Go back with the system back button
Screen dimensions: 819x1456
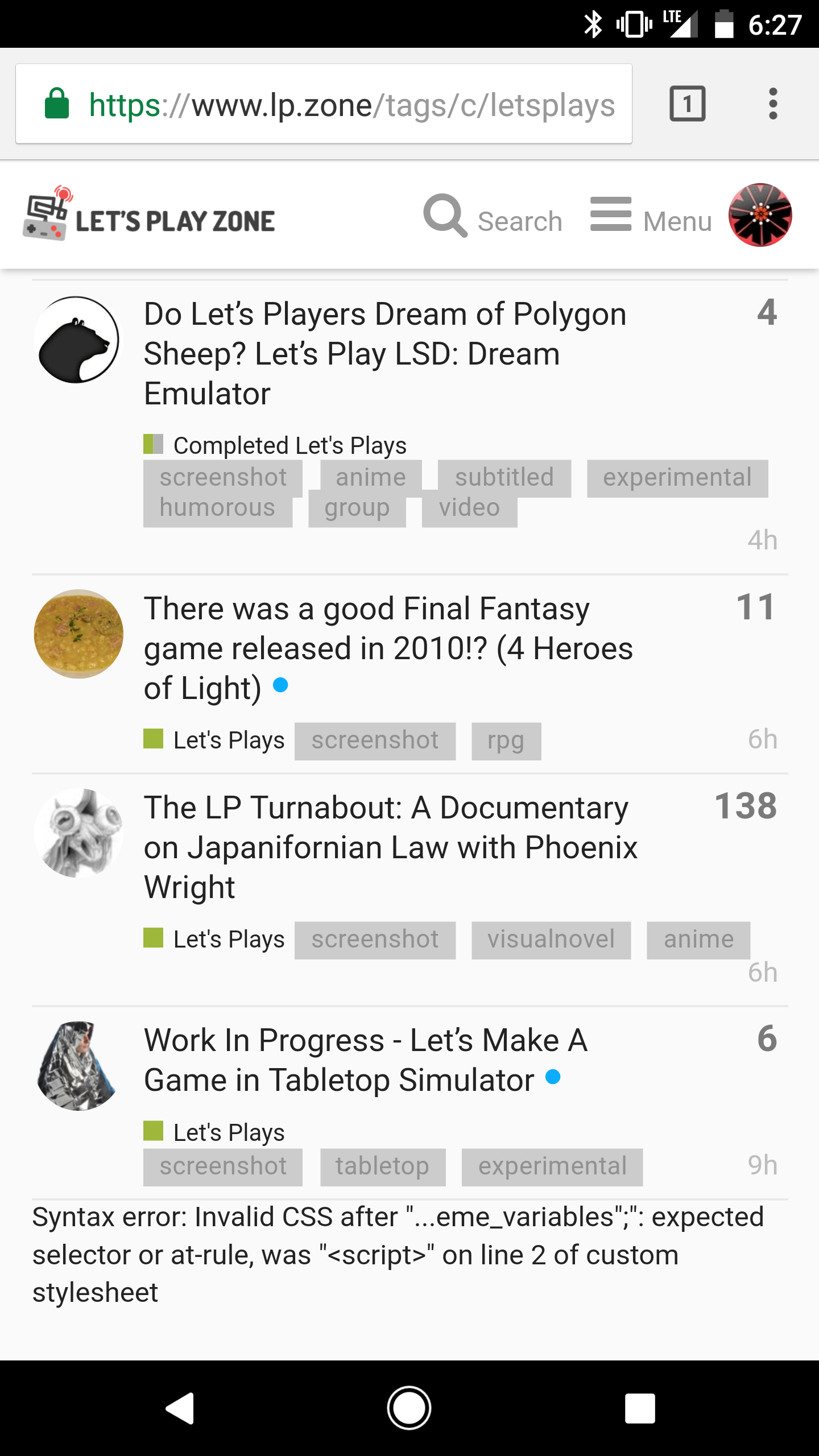pos(180,1408)
